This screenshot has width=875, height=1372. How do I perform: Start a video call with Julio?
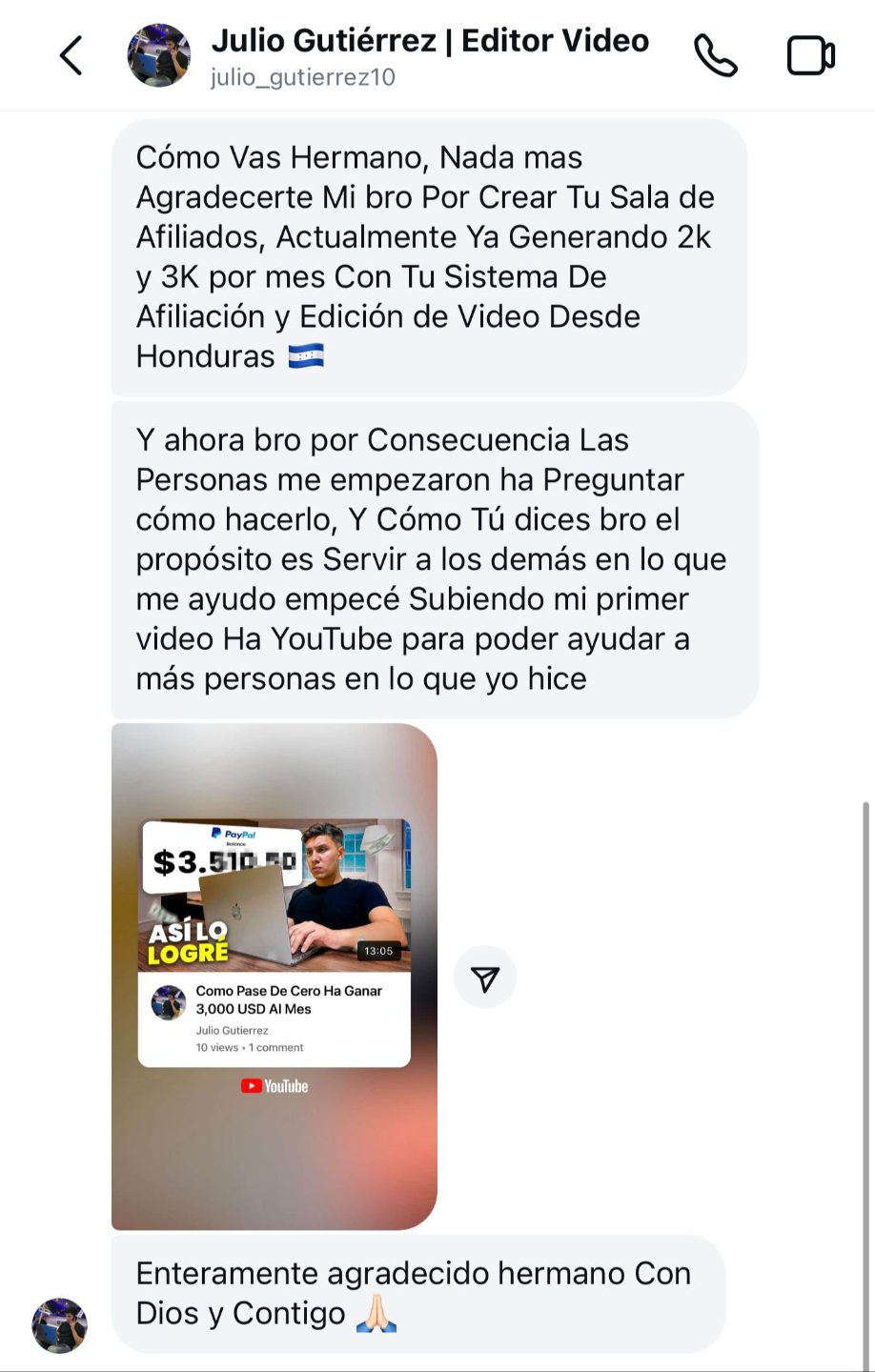point(810,55)
